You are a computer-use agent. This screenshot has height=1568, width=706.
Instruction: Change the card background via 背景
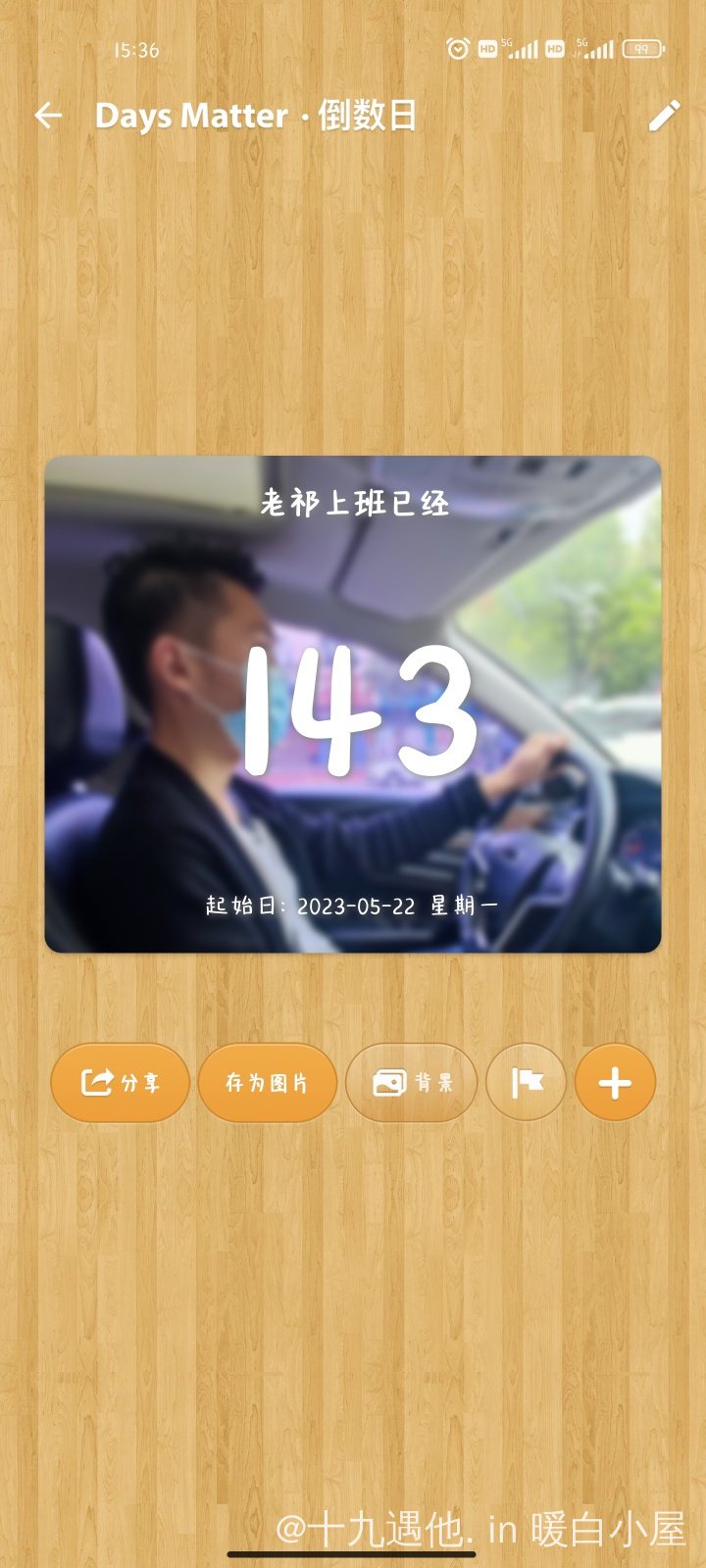(x=412, y=1082)
